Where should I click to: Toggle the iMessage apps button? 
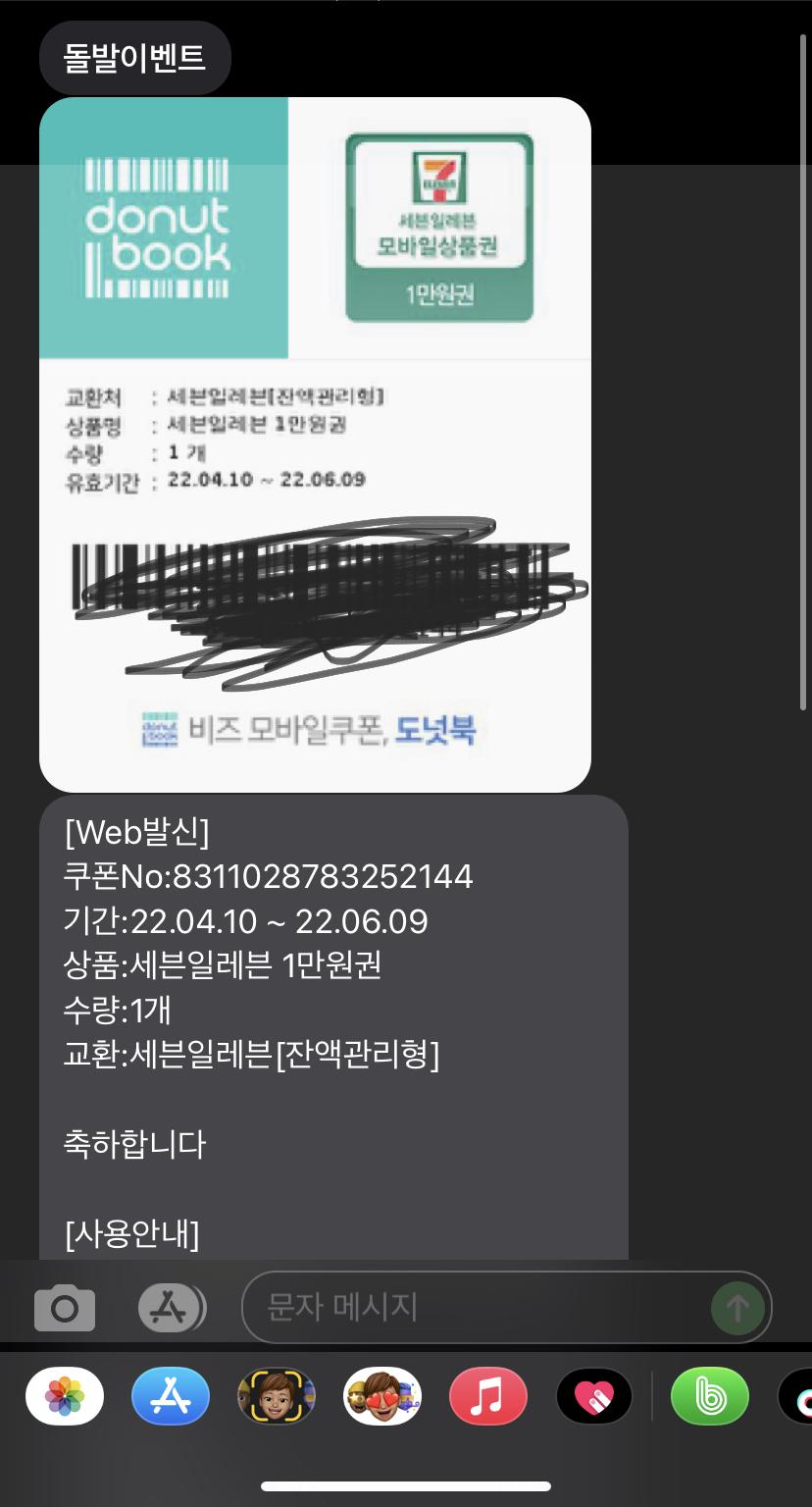(x=172, y=1307)
